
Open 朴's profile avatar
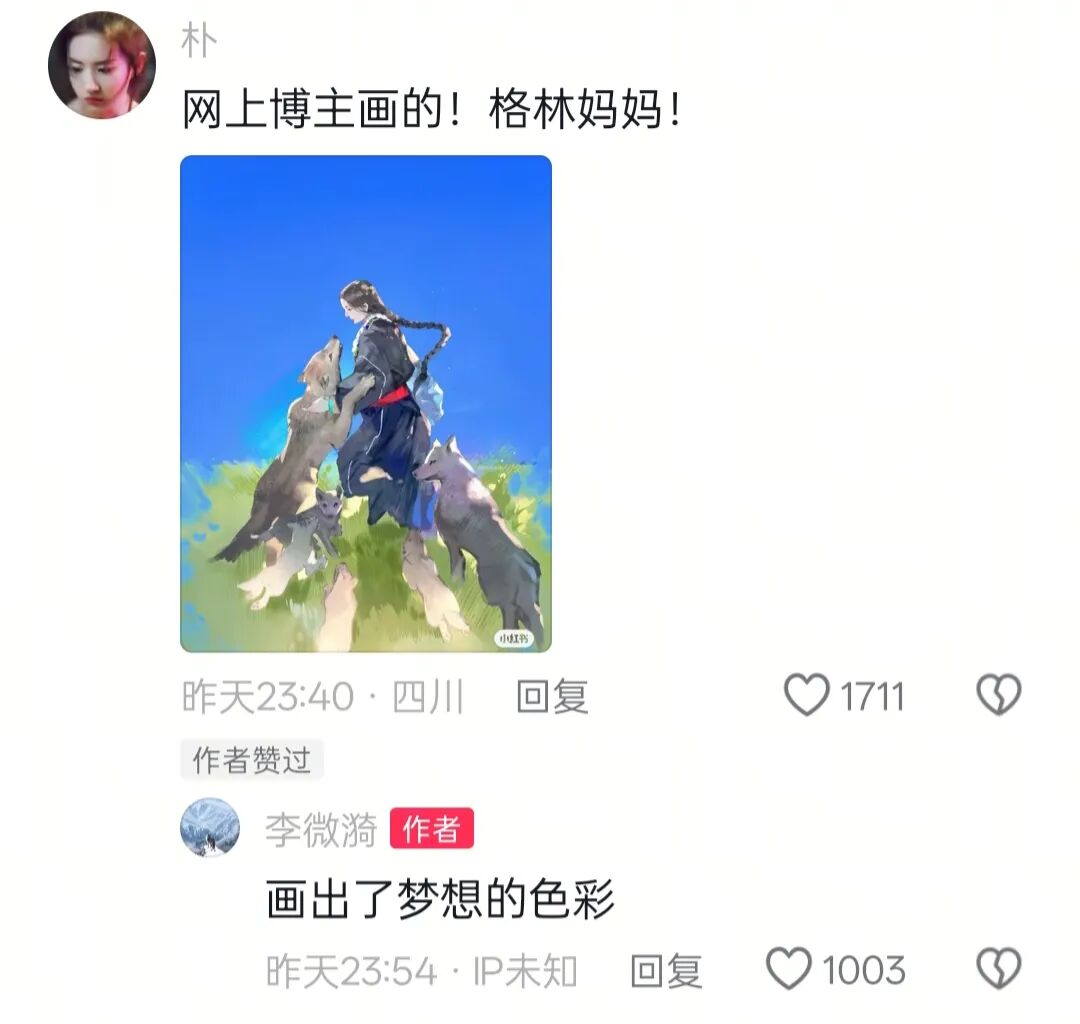[x=101, y=66]
